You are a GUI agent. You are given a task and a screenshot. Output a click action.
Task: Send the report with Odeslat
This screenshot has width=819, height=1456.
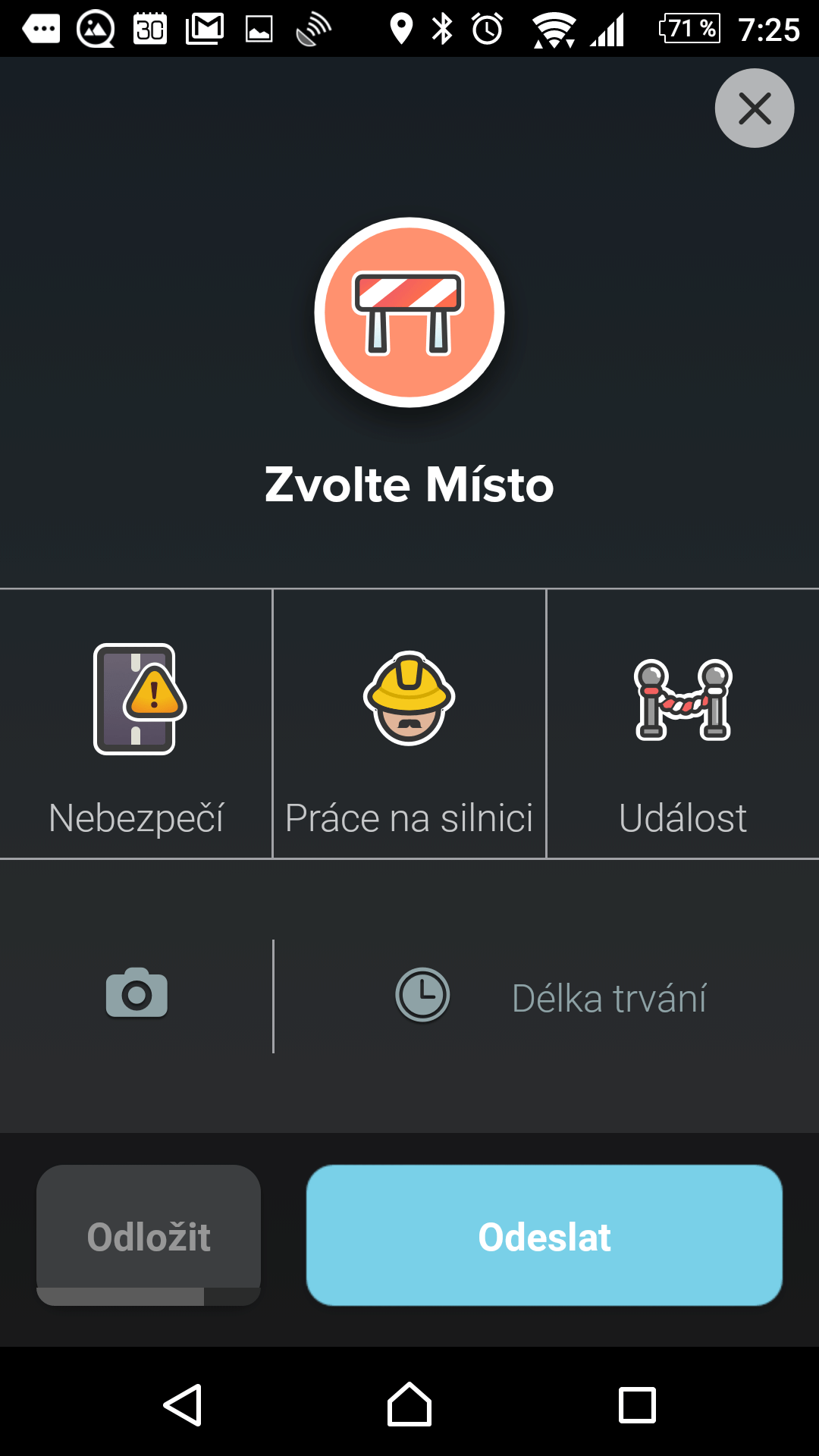tap(544, 1235)
